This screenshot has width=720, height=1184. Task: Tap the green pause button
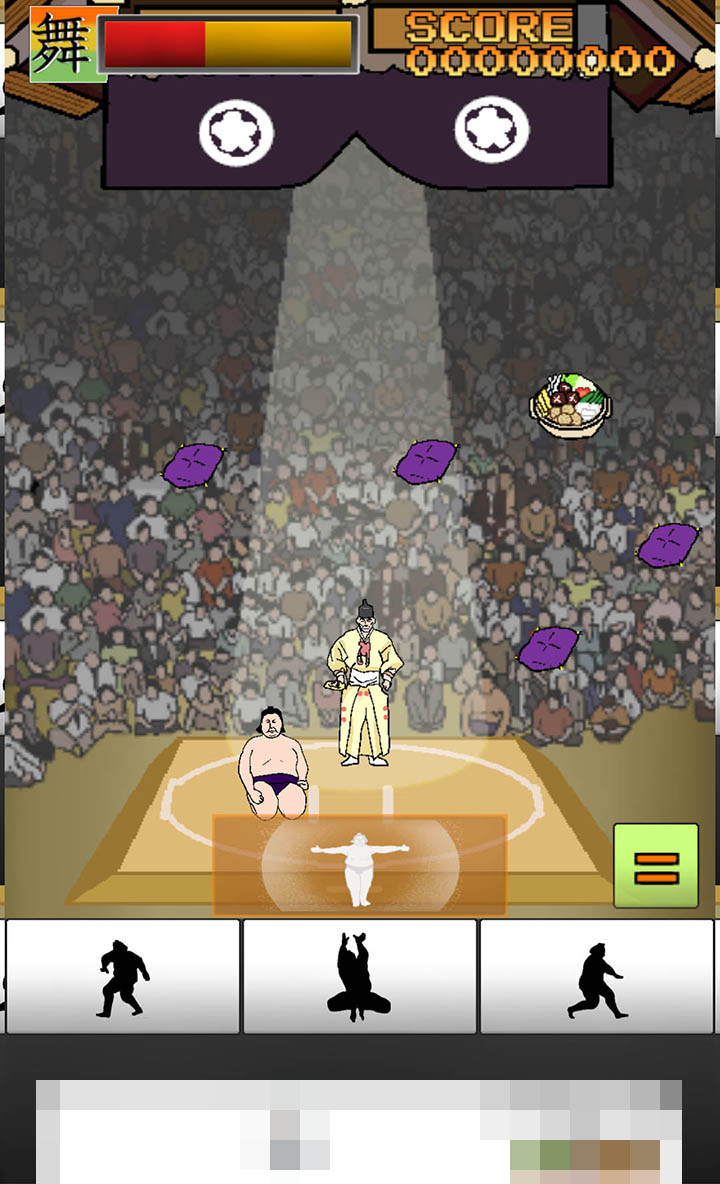click(x=656, y=865)
